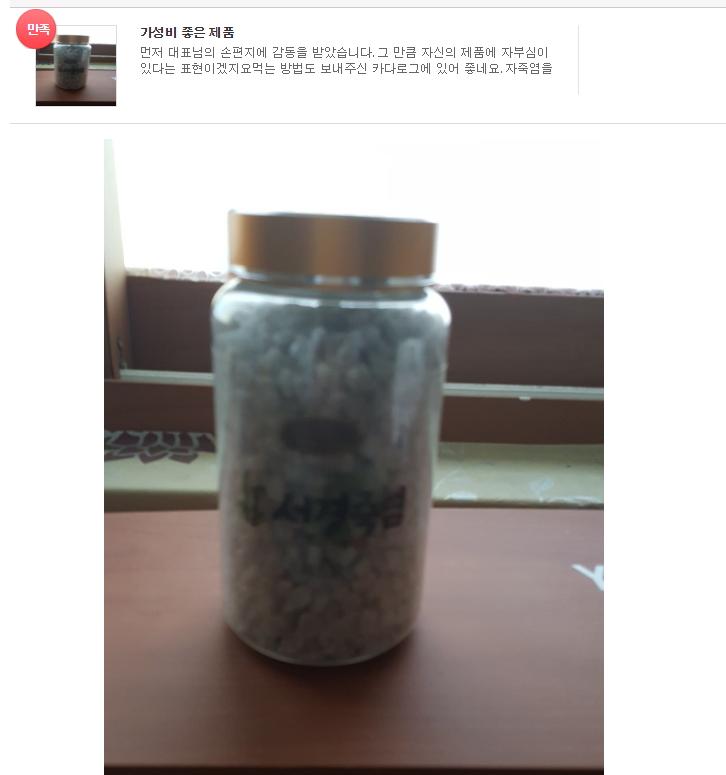Open the large review photo of the jar

tap(353, 455)
